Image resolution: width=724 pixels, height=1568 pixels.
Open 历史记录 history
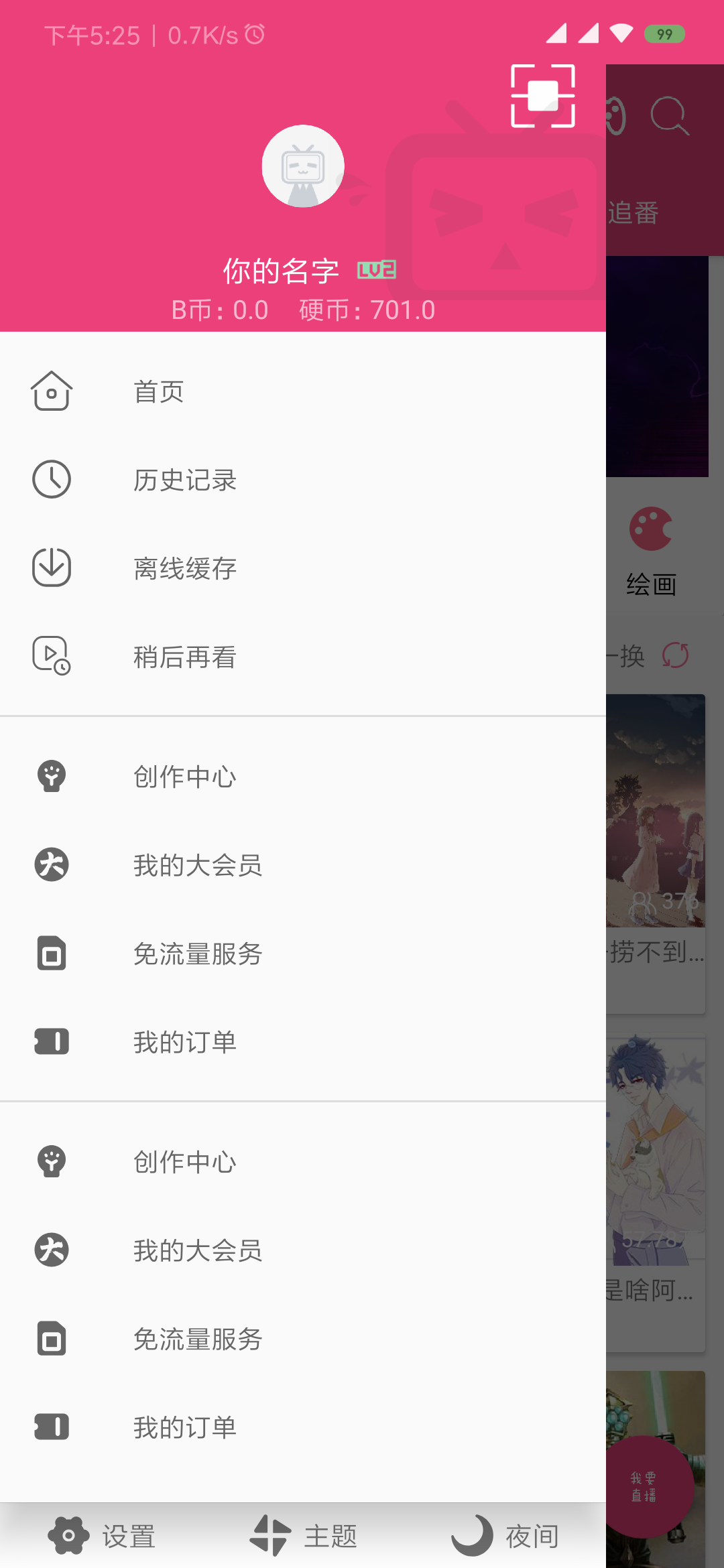point(303,480)
